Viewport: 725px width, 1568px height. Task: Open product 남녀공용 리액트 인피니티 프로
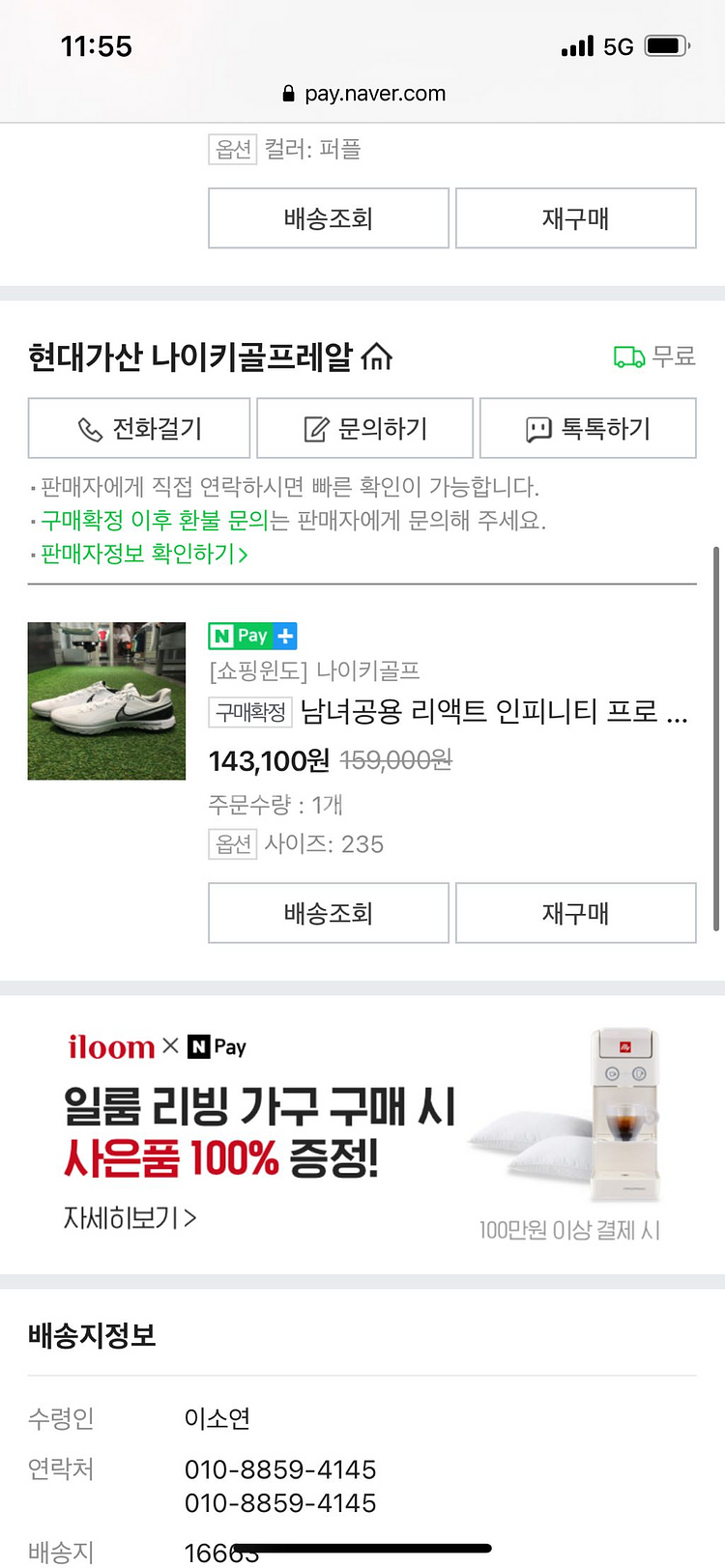pyautogui.click(x=494, y=712)
